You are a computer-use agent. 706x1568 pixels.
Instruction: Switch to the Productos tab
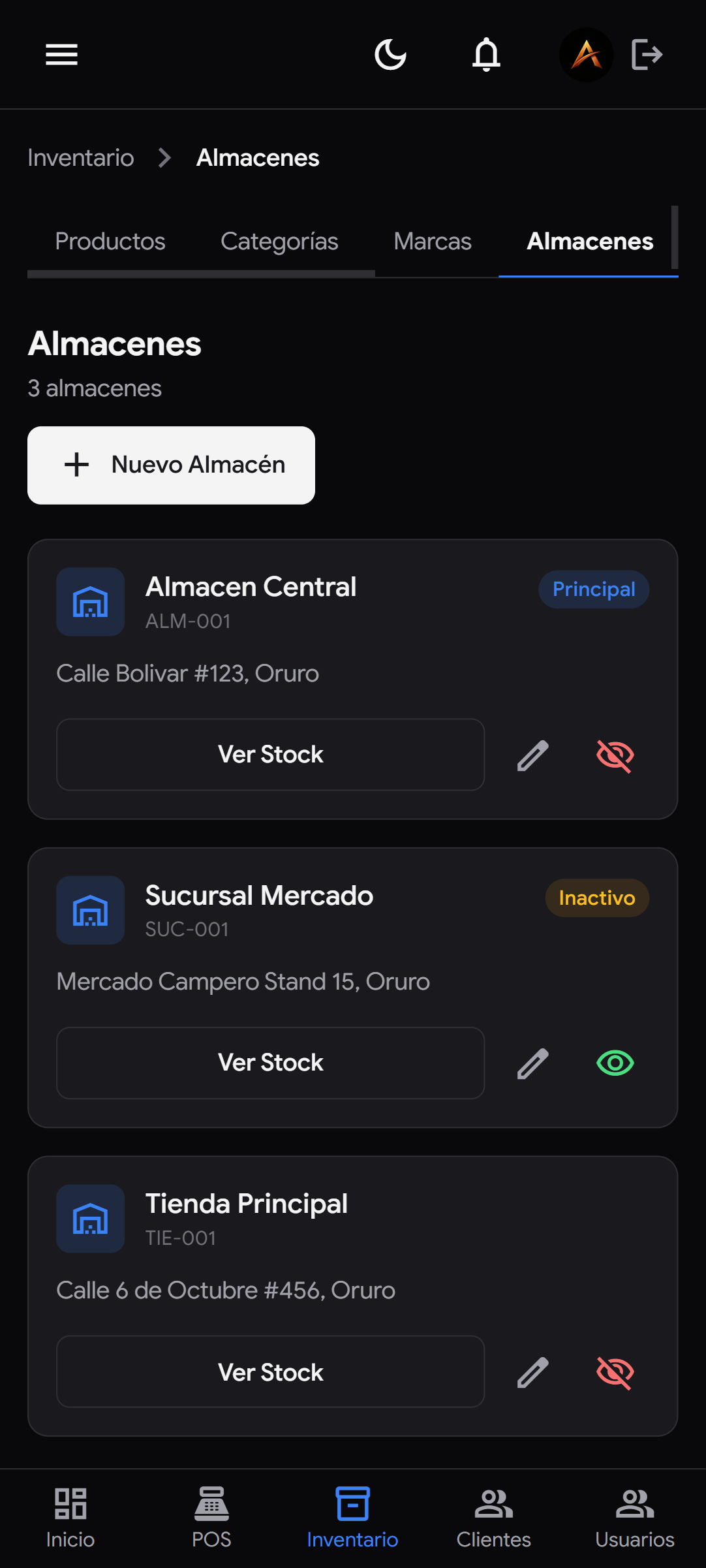coord(110,242)
